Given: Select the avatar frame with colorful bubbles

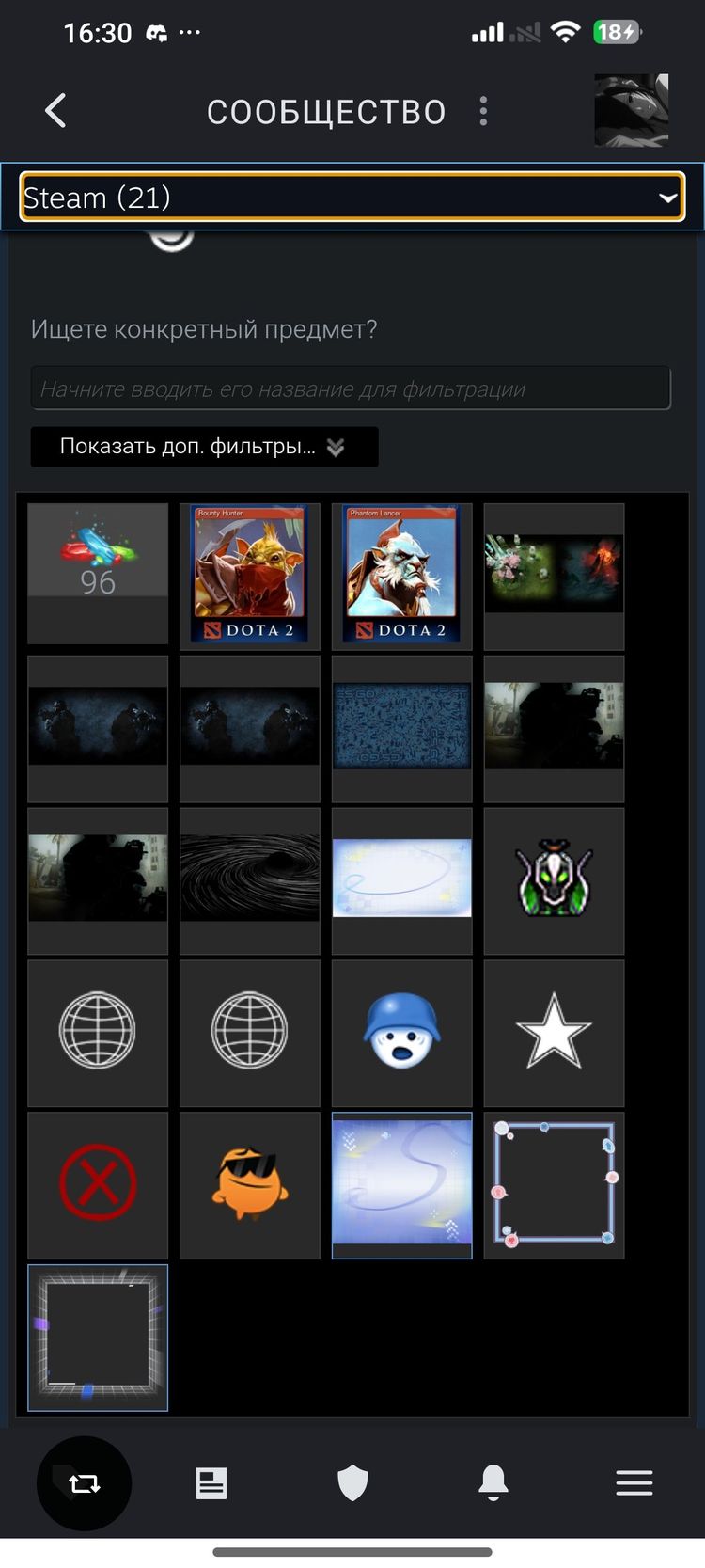Looking at the screenshot, I should [x=554, y=1183].
